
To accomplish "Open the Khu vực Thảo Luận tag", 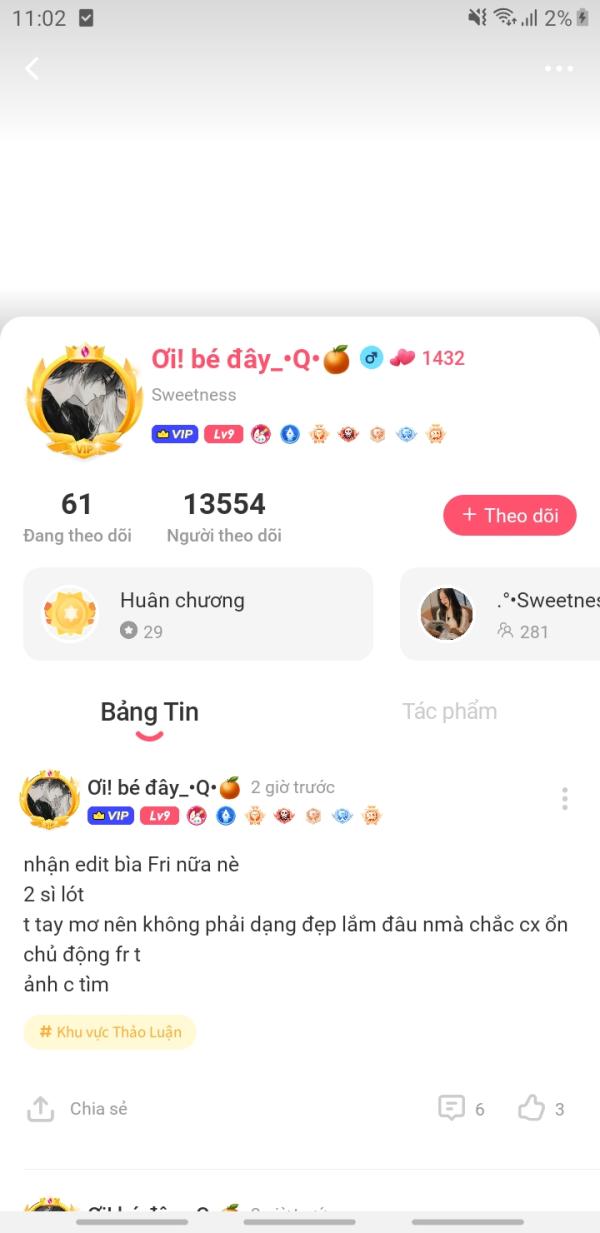I will (x=110, y=1031).
